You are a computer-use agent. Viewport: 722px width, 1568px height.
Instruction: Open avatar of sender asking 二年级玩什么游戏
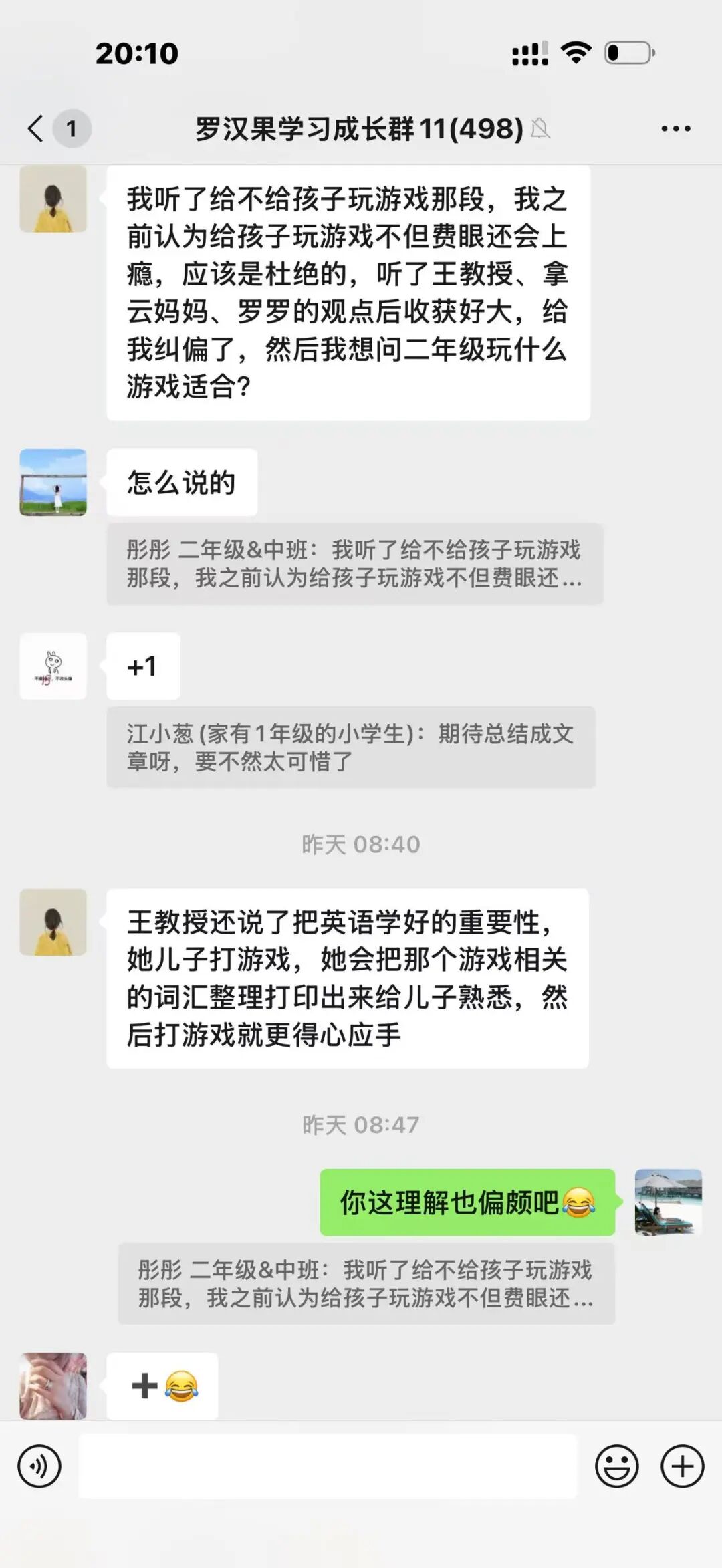pos(53,199)
